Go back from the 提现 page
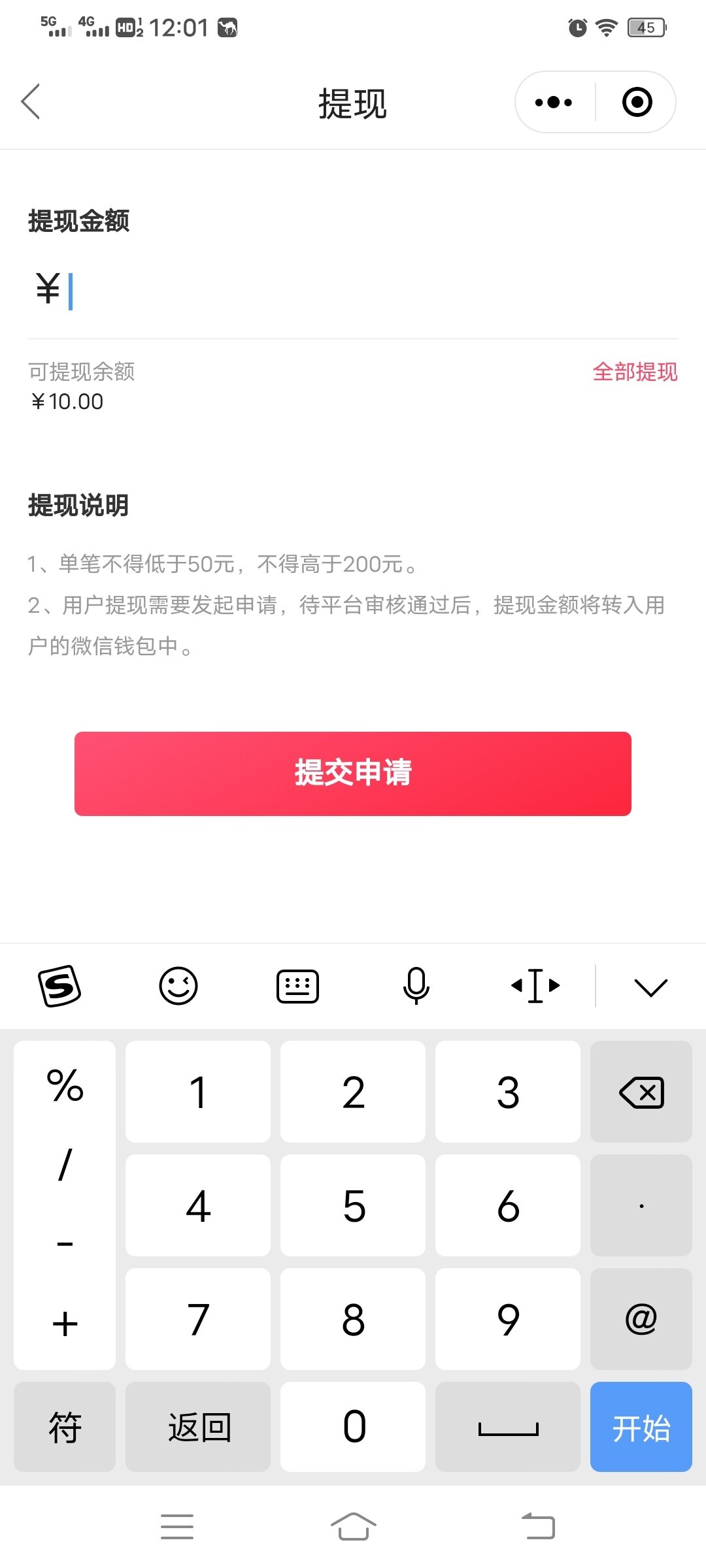This screenshot has width=706, height=1568. 31,102
